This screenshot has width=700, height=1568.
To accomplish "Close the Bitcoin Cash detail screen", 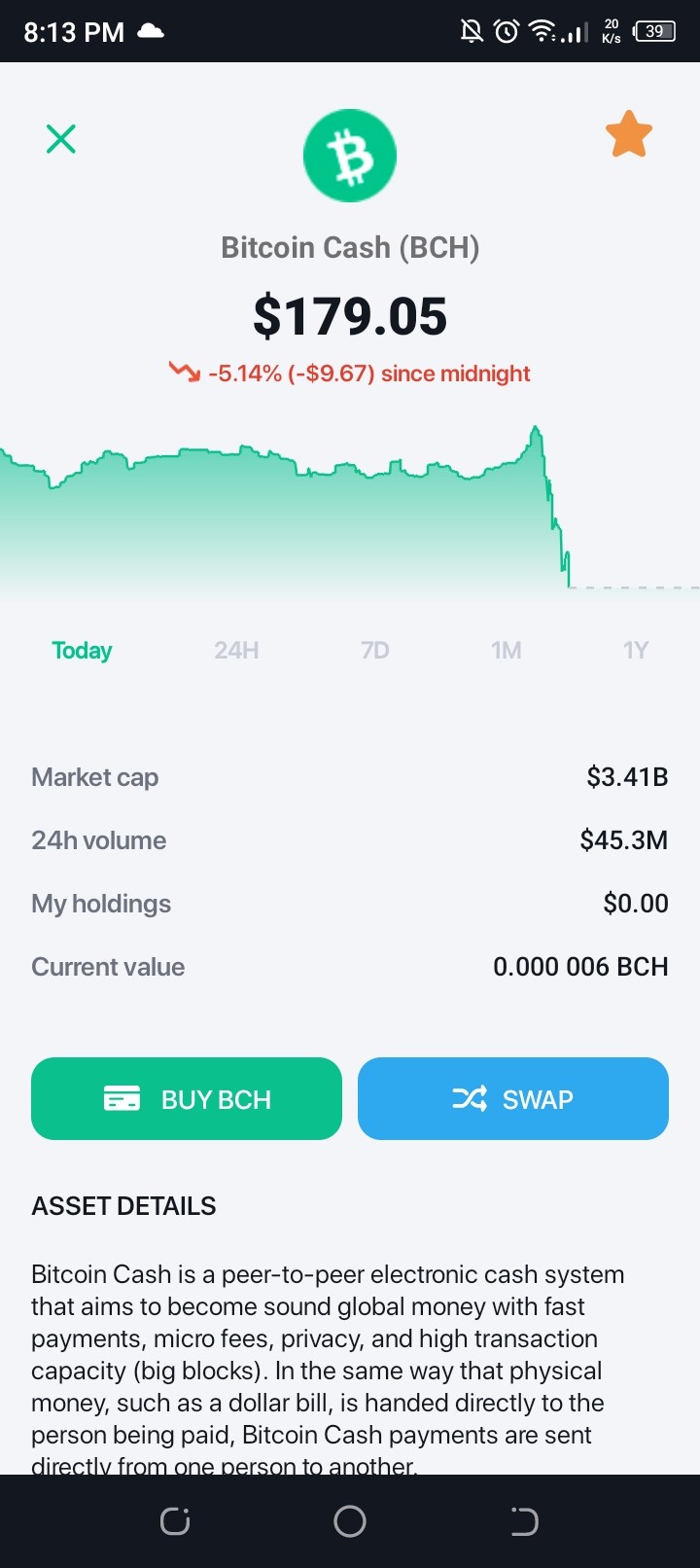I will click(x=61, y=139).
